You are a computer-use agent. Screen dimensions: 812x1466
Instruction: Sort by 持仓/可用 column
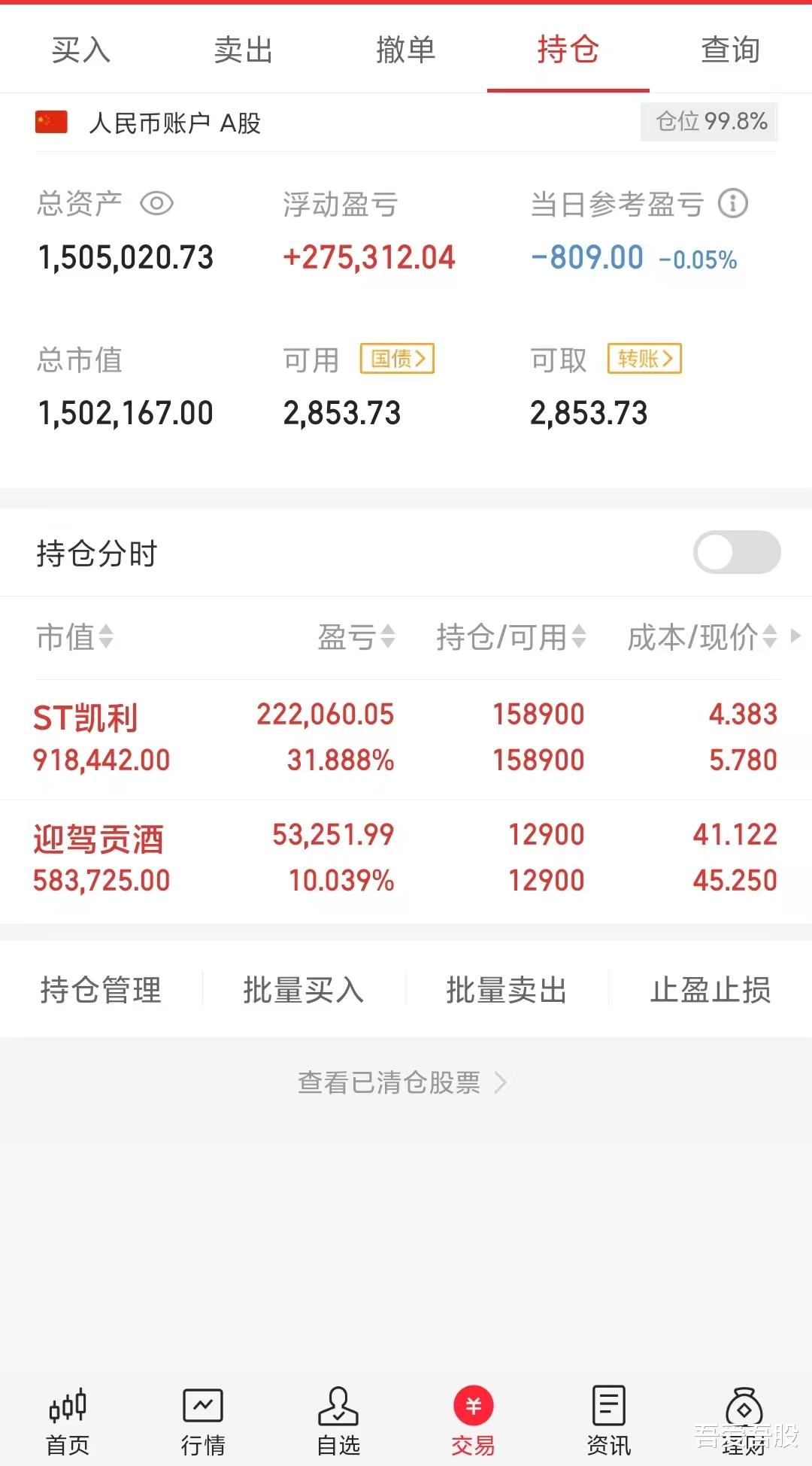click(x=511, y=637)
